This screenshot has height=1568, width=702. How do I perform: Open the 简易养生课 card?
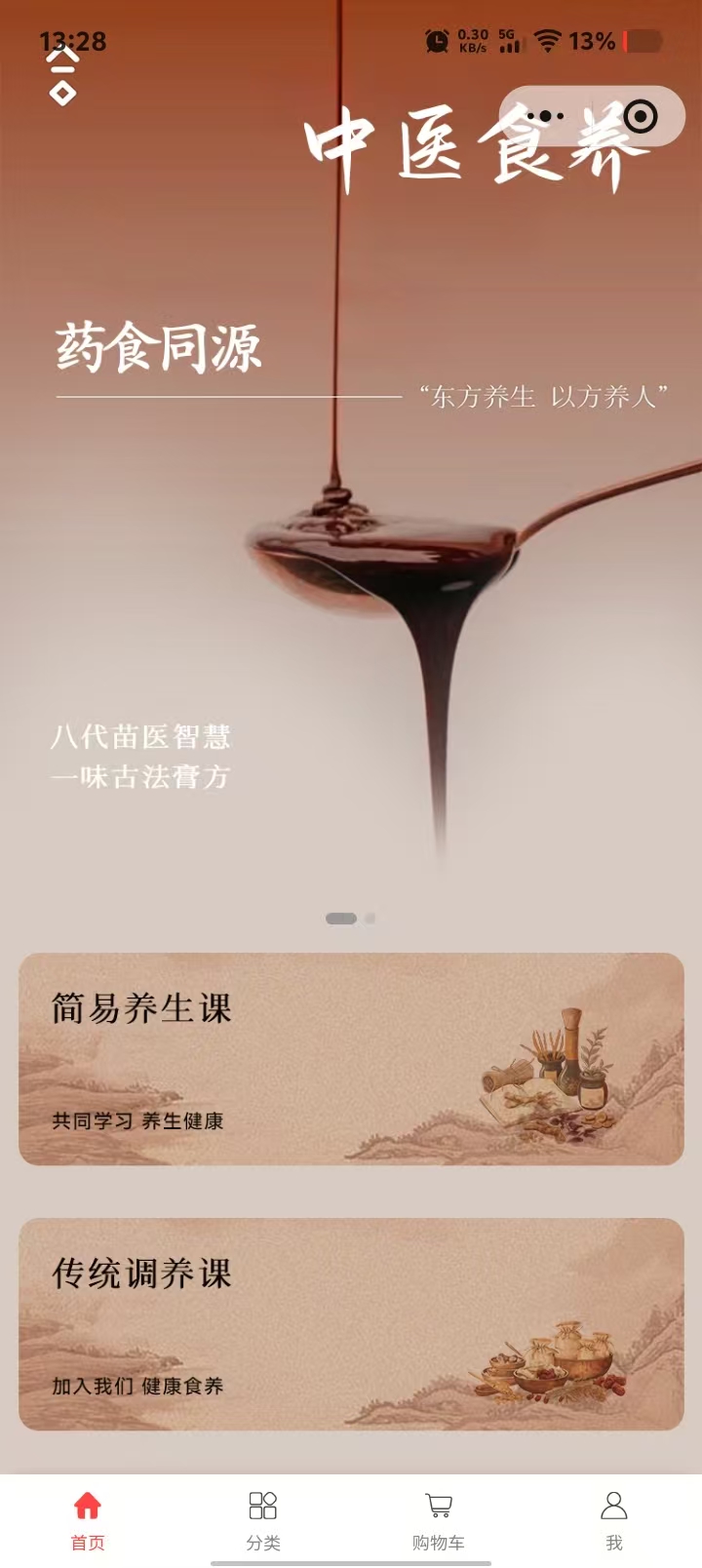point(351,1059)
